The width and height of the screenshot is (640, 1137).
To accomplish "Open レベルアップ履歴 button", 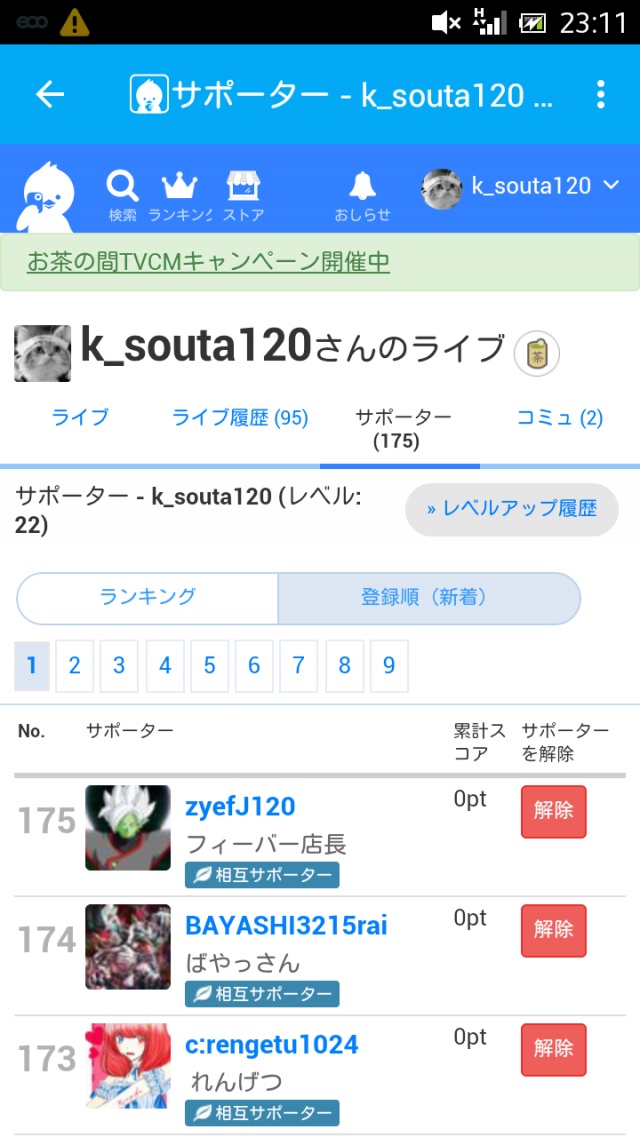I will (x=511, y=509).
